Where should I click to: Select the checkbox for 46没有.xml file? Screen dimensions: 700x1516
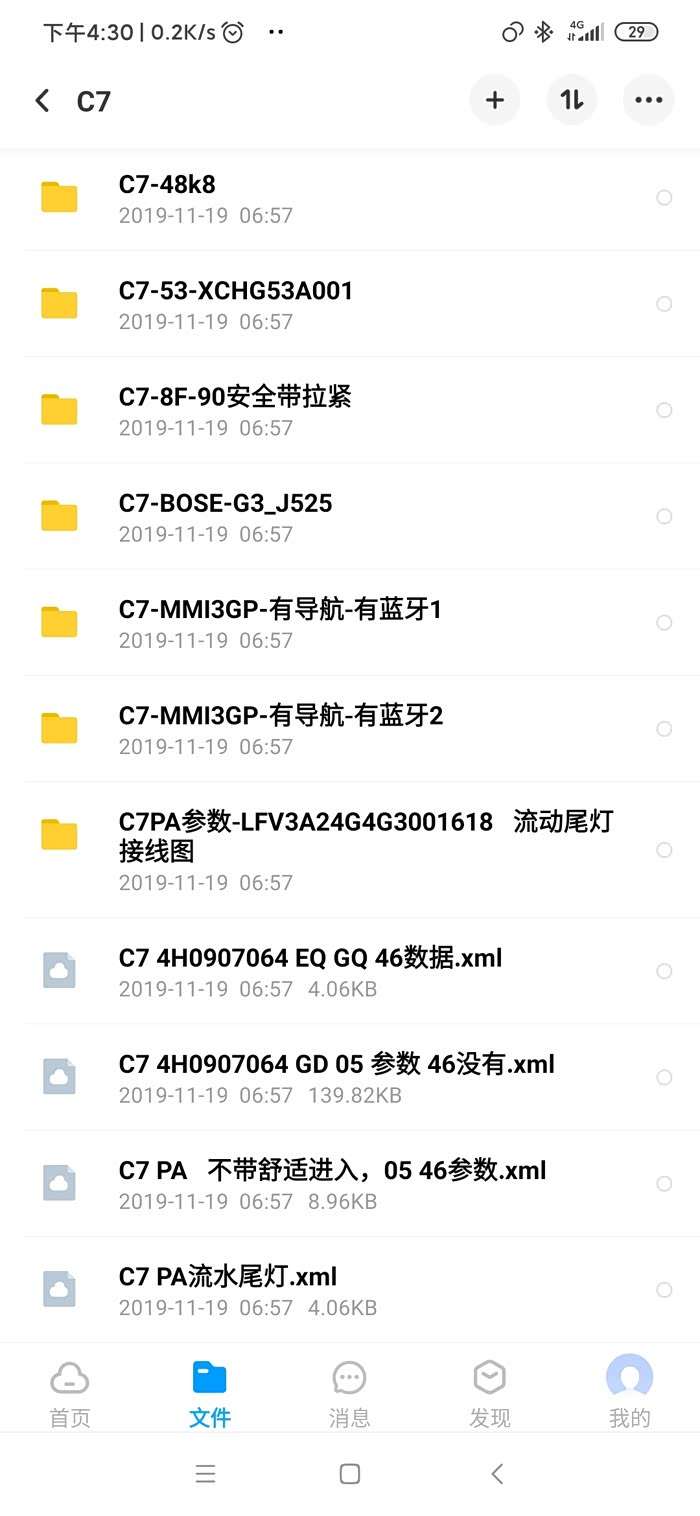664,1077
